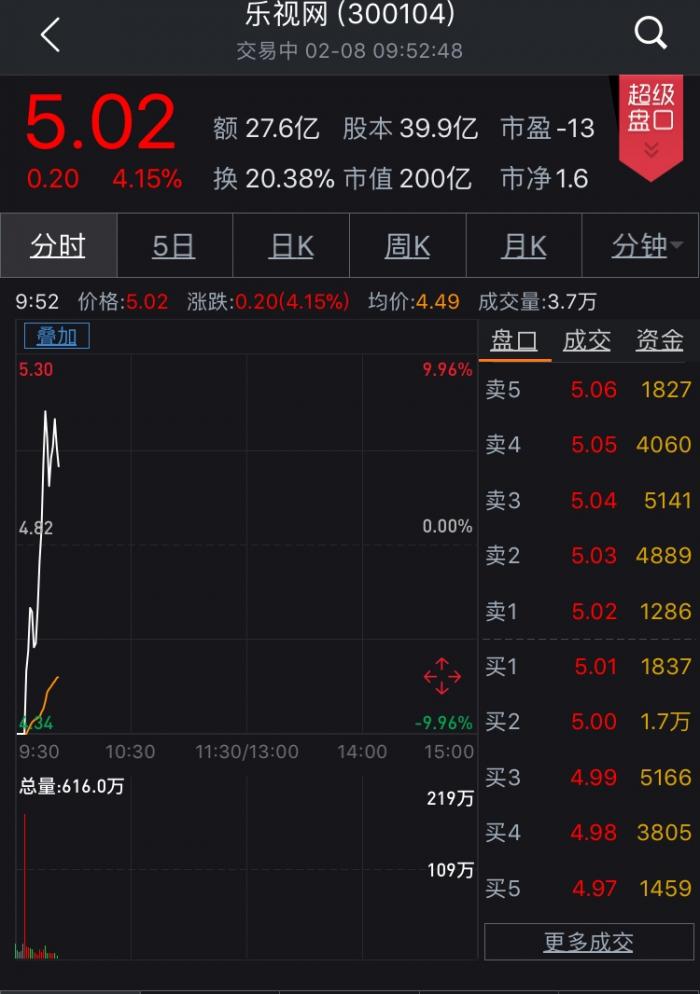Open the stock search icon
The image size is (700, 994).
650,33
